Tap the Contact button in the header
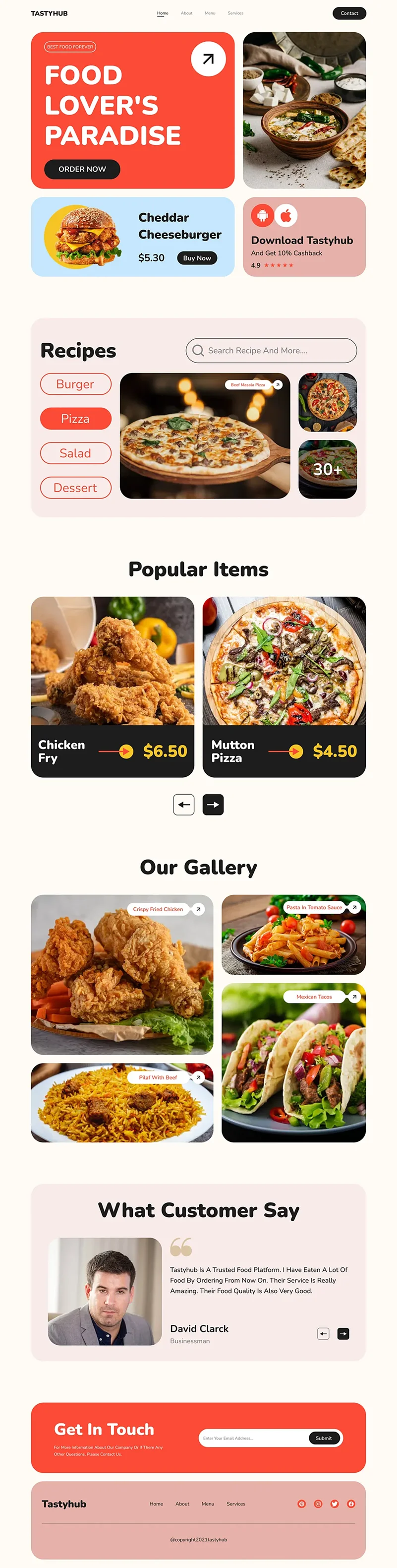Image resolution: width=397 pixels, height=1568 pixels. pos(349,13)
